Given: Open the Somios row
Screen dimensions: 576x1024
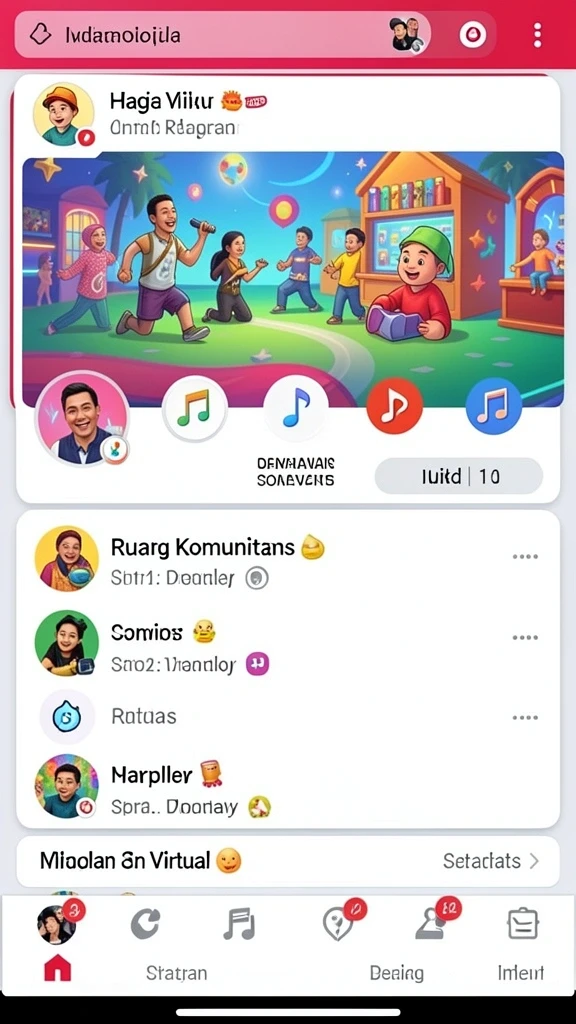Looking at the screenshot, I should point(287,644).
